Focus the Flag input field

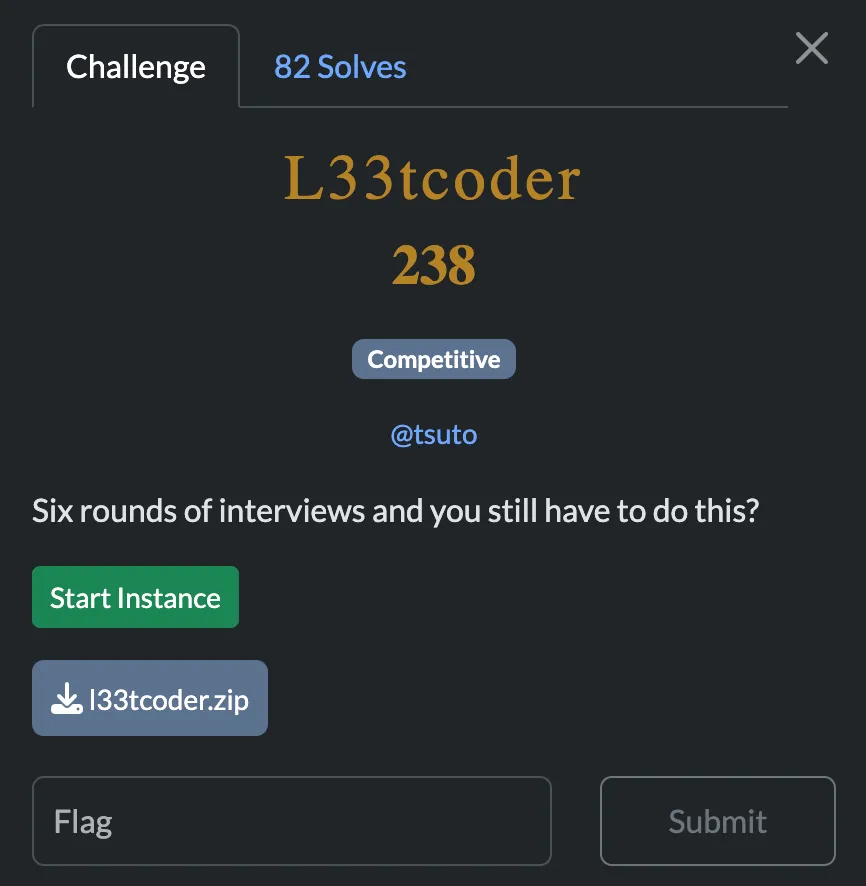coord(292,821)
